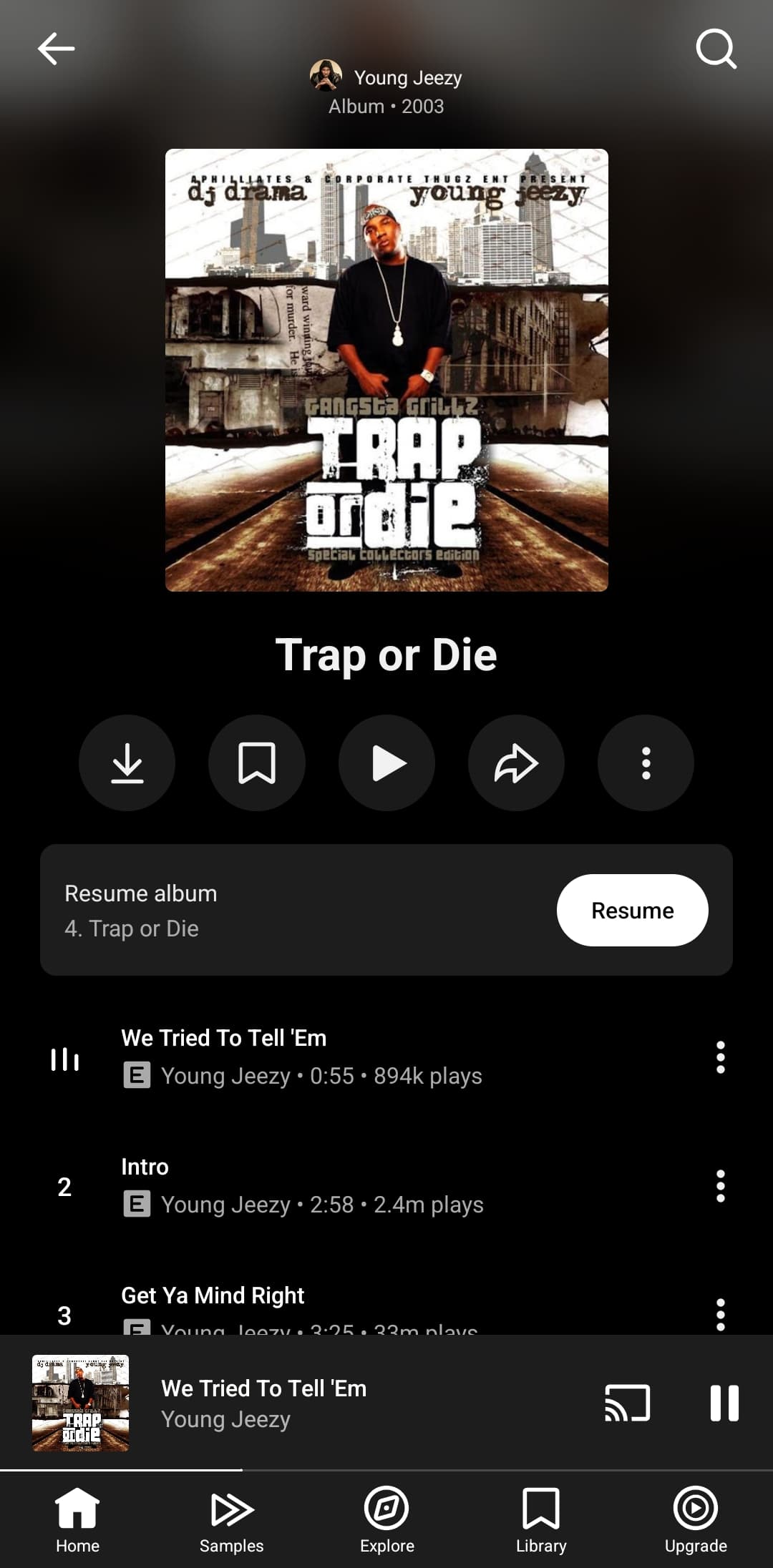Play the Intro track

point(301,1185)
